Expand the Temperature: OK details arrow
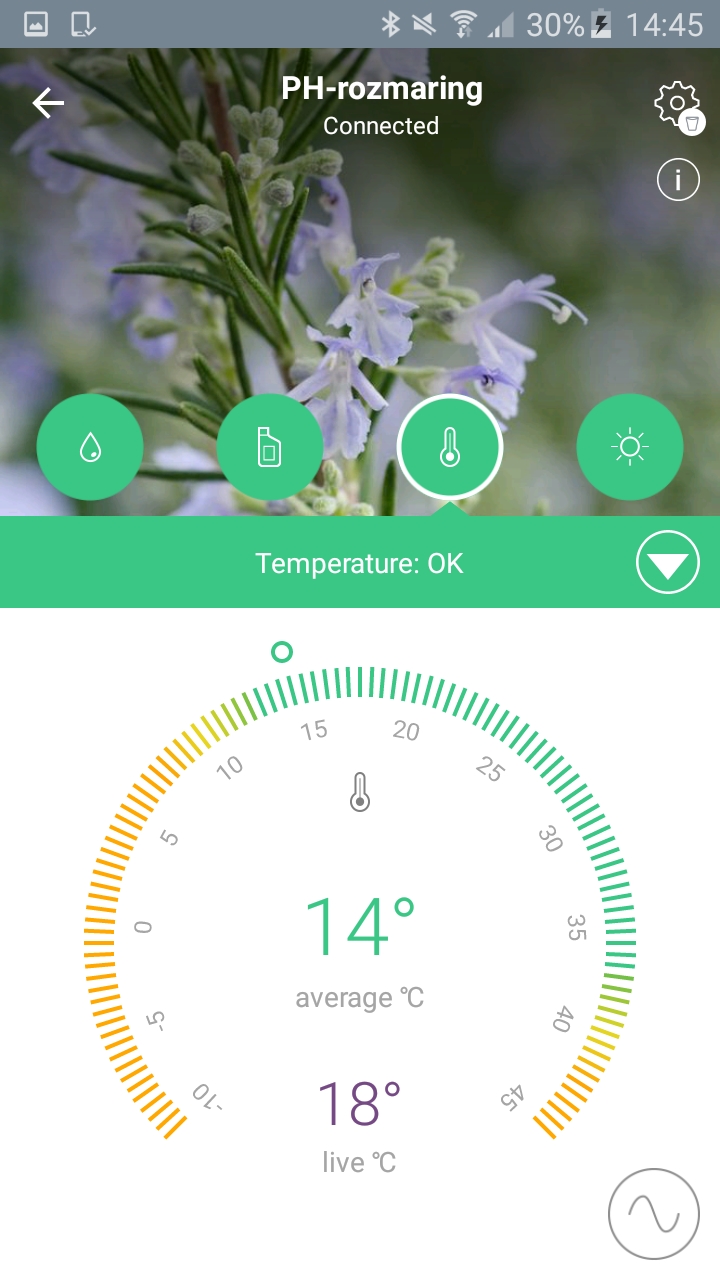Screen dimensions: 720x1280 click(x=667, y=564)
